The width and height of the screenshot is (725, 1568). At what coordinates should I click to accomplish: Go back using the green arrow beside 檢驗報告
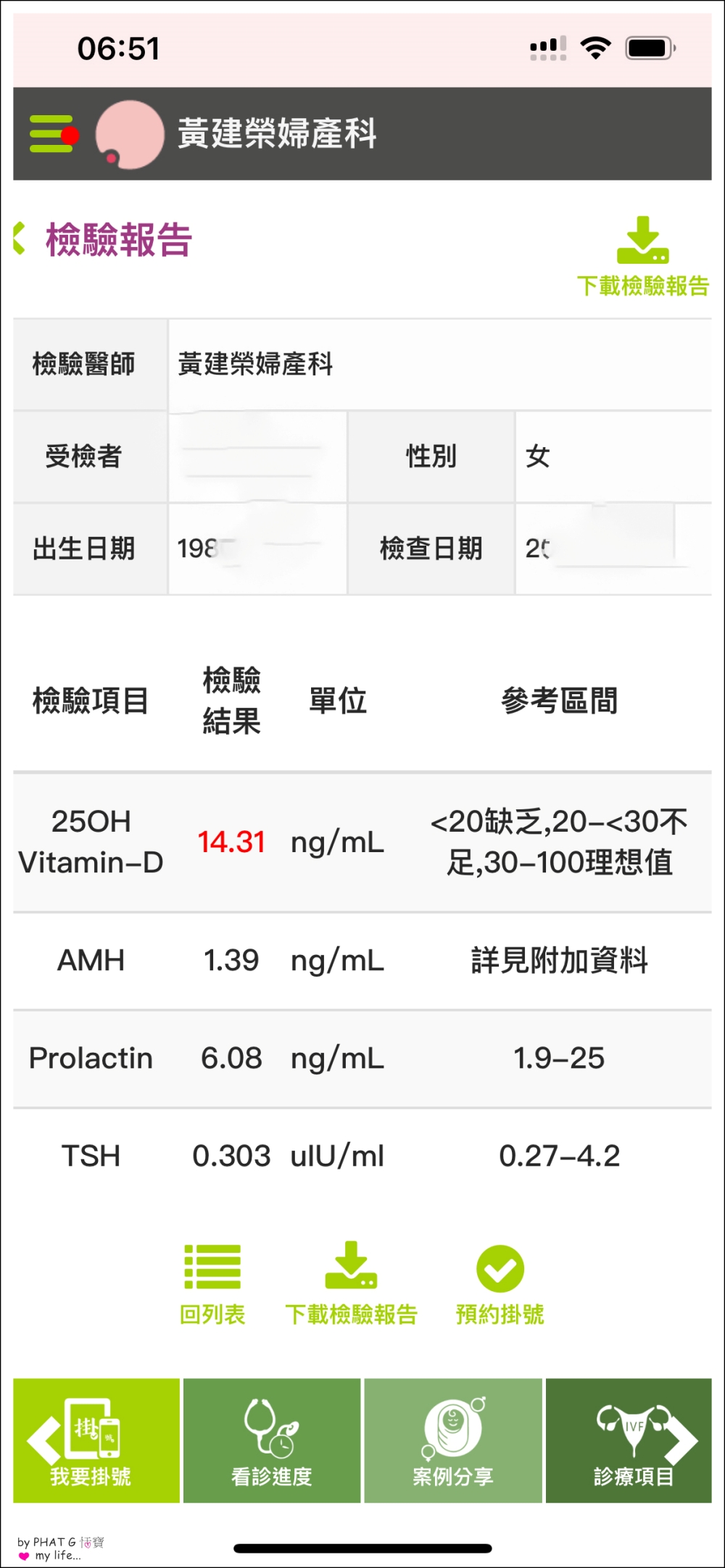[20, 238]
